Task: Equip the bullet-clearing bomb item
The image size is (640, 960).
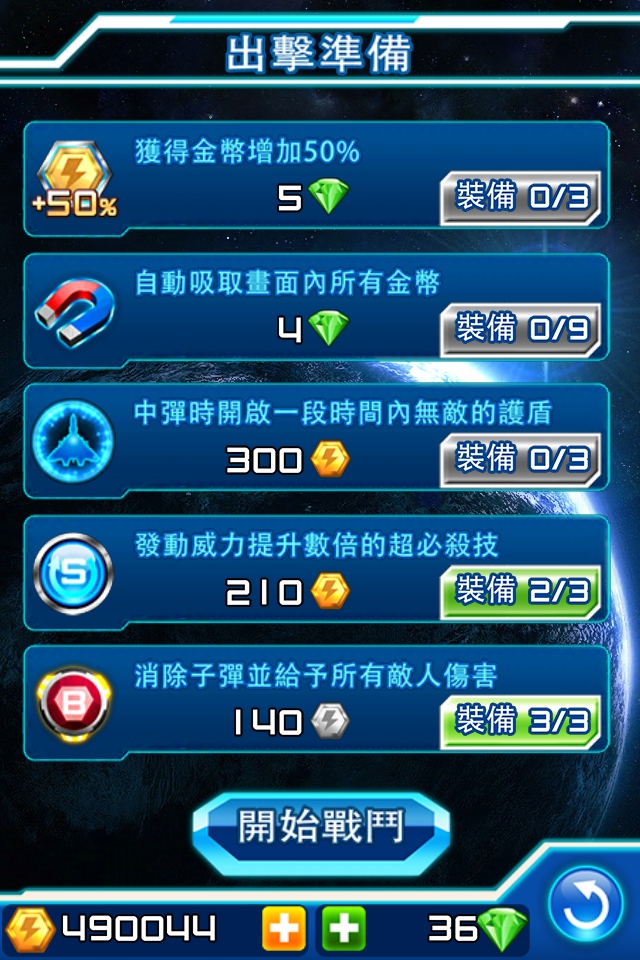Action: [x=520, y=721]
